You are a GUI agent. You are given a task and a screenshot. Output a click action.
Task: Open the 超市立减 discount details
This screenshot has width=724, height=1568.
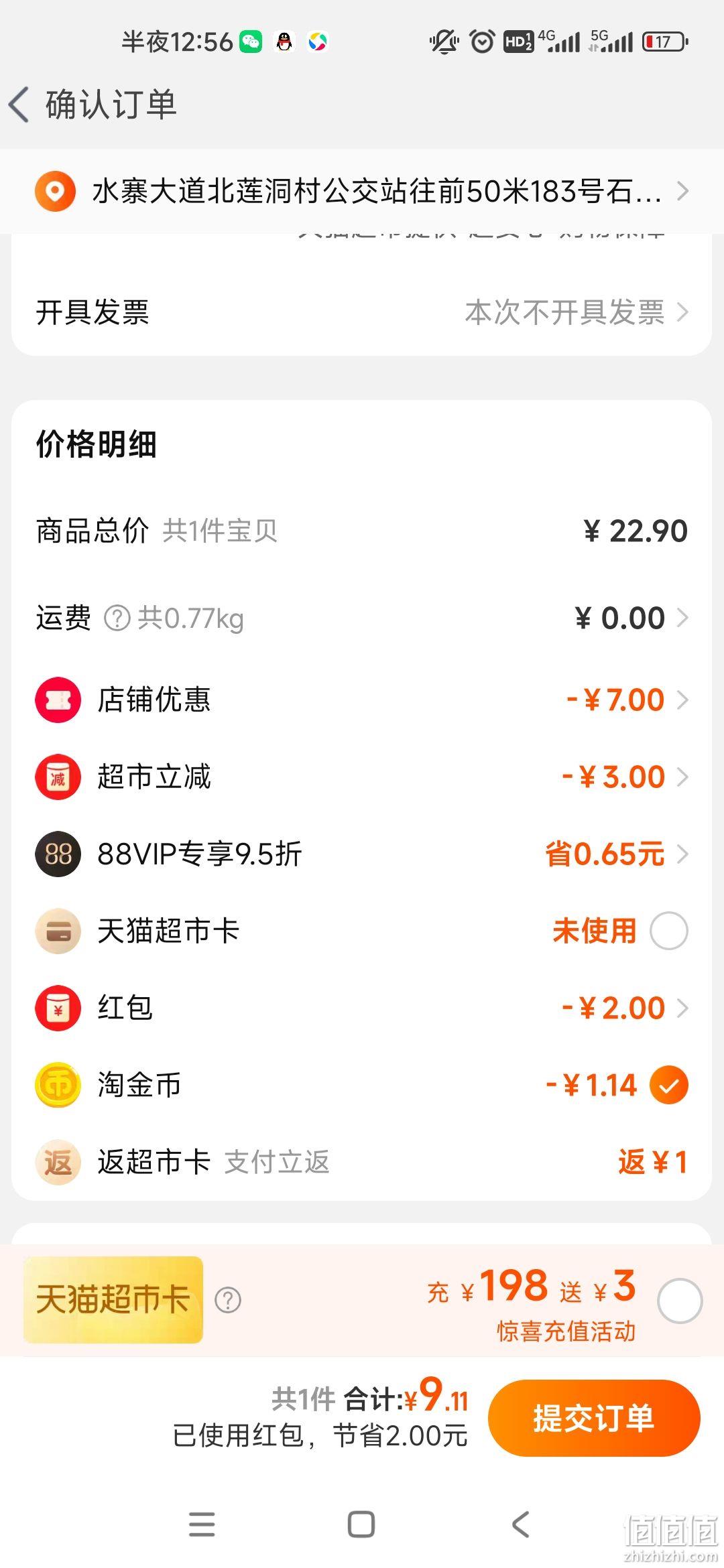(x=362, y=777)
